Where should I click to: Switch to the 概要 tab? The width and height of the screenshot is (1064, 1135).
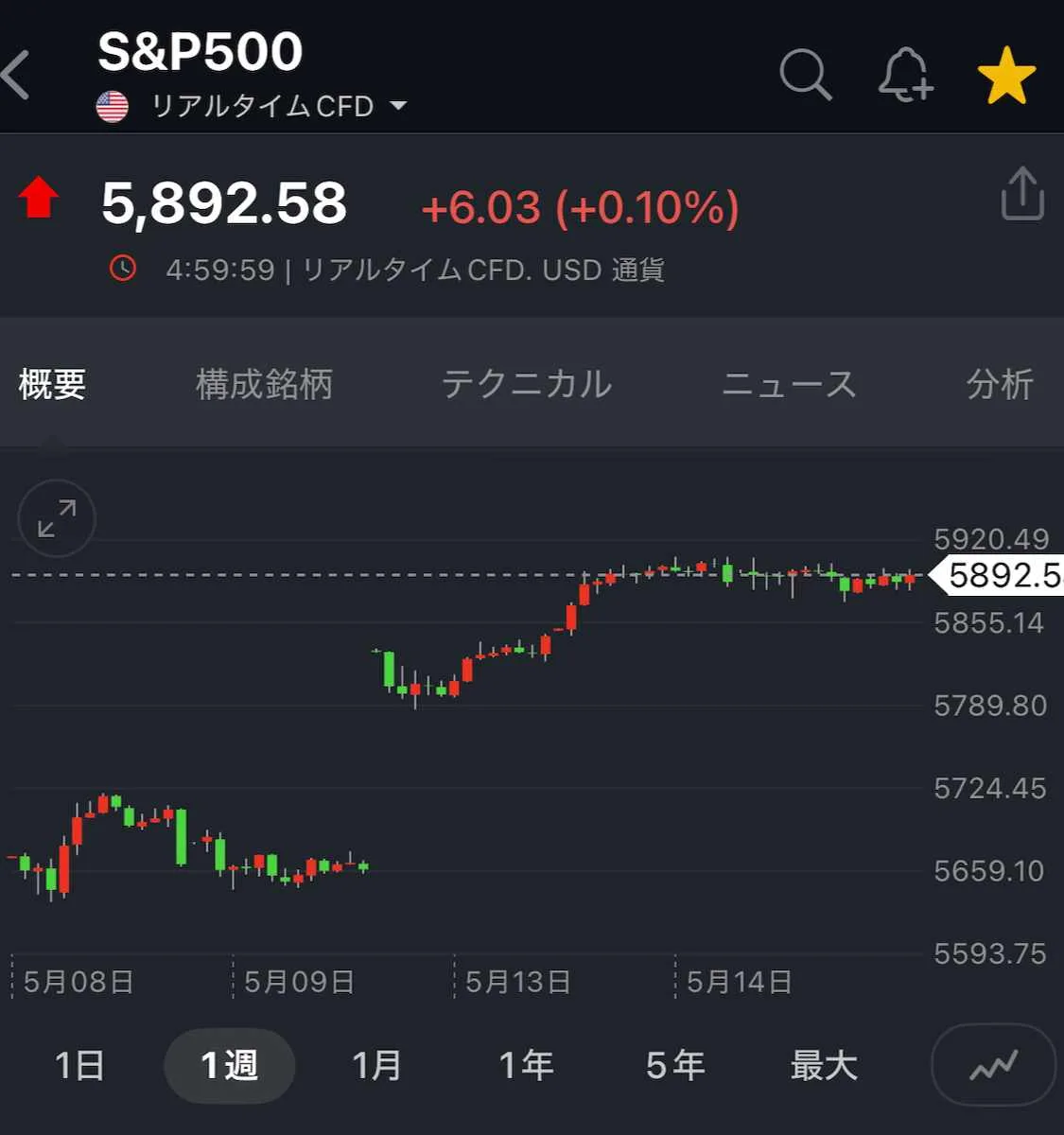pyautogui.click(x=52, y=384)
